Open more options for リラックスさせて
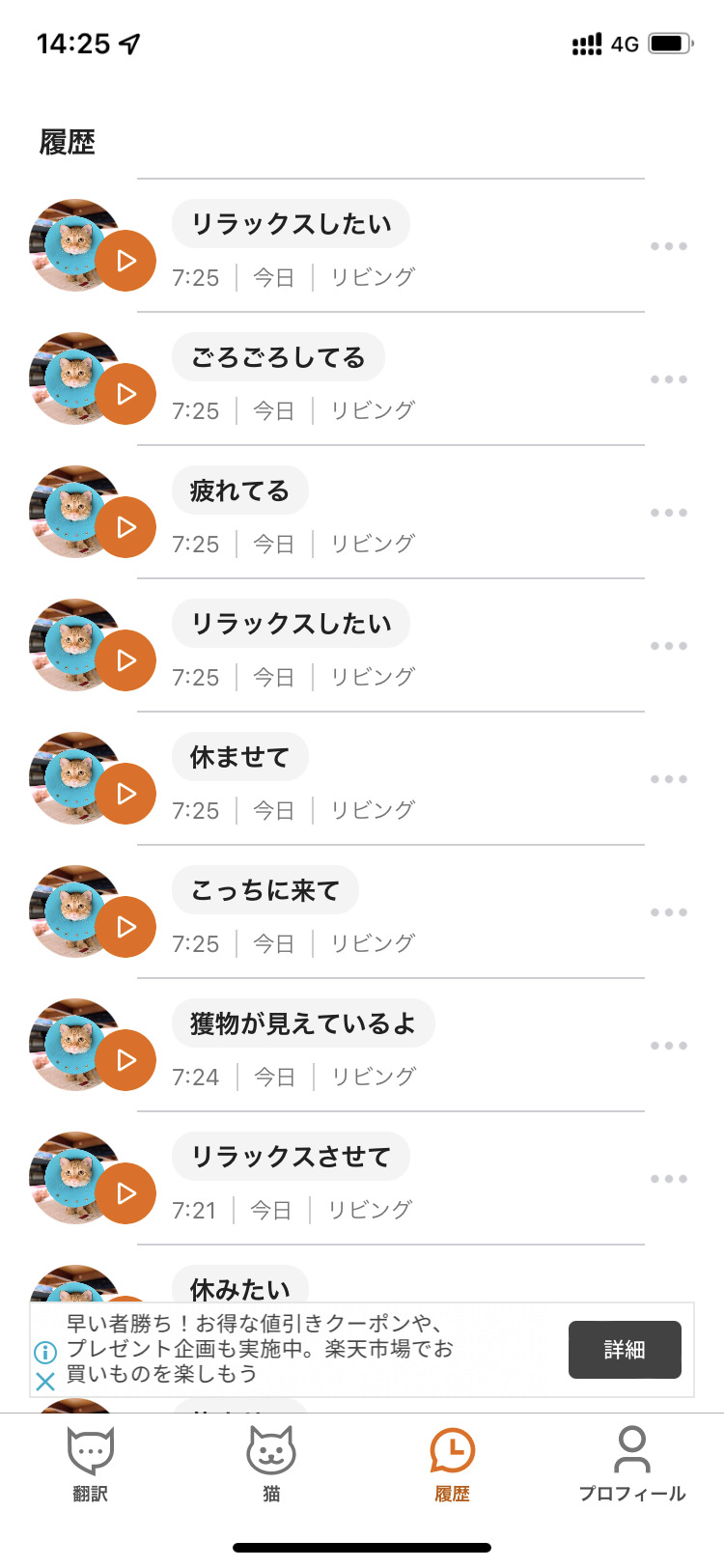Image resolution: width=724 pixels, height=1568 pixels. [x=668, y=1179]
